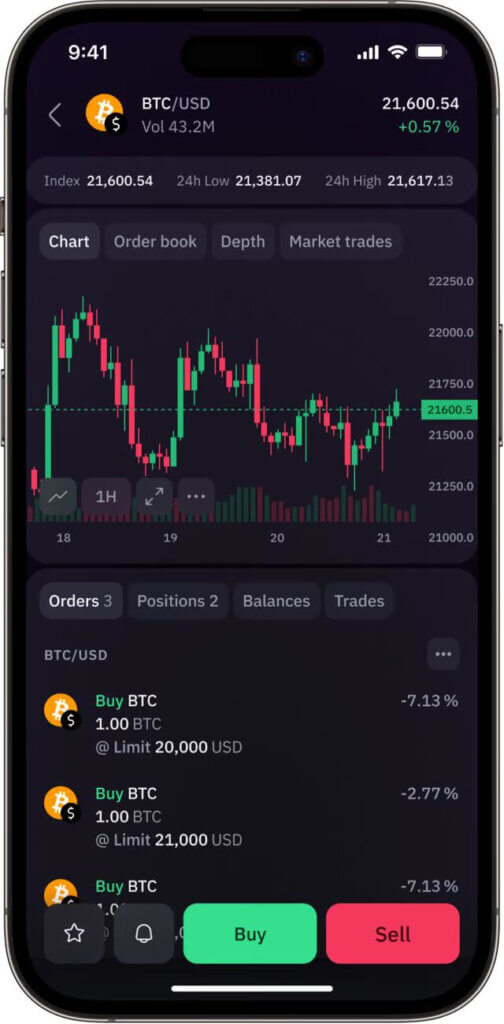Open the Depth tab
Screen dimensions: 504x1024
point(243,241)
